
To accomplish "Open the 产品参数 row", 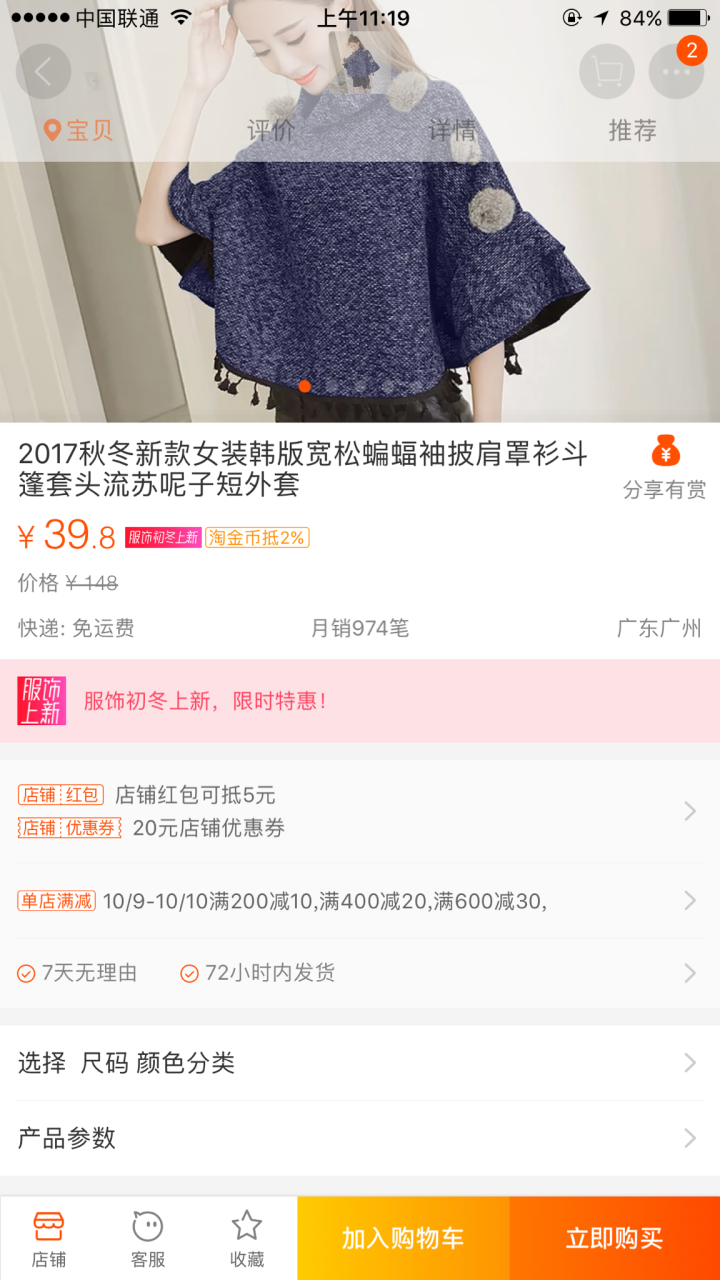I will click(x=360, y=1137).
